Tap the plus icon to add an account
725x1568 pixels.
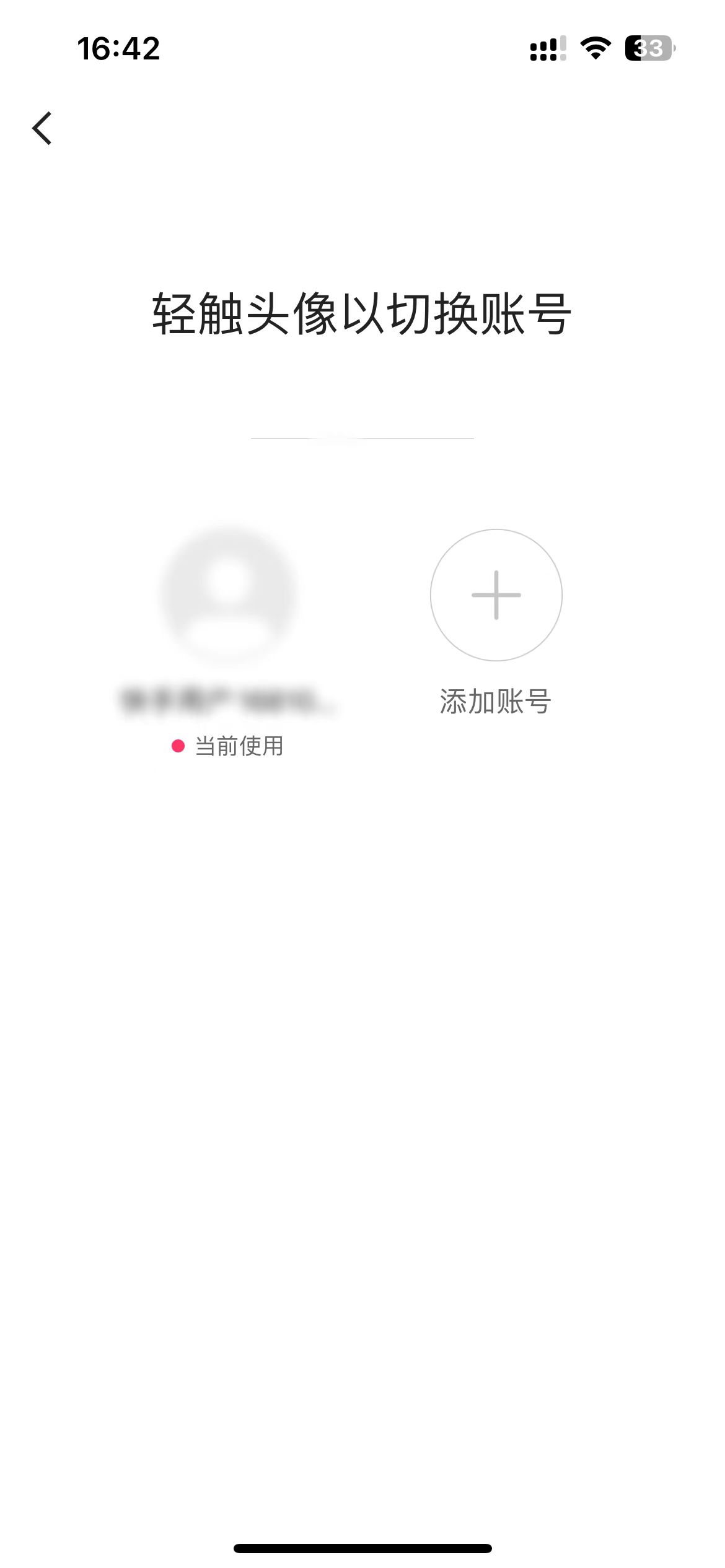click(495, 595)
